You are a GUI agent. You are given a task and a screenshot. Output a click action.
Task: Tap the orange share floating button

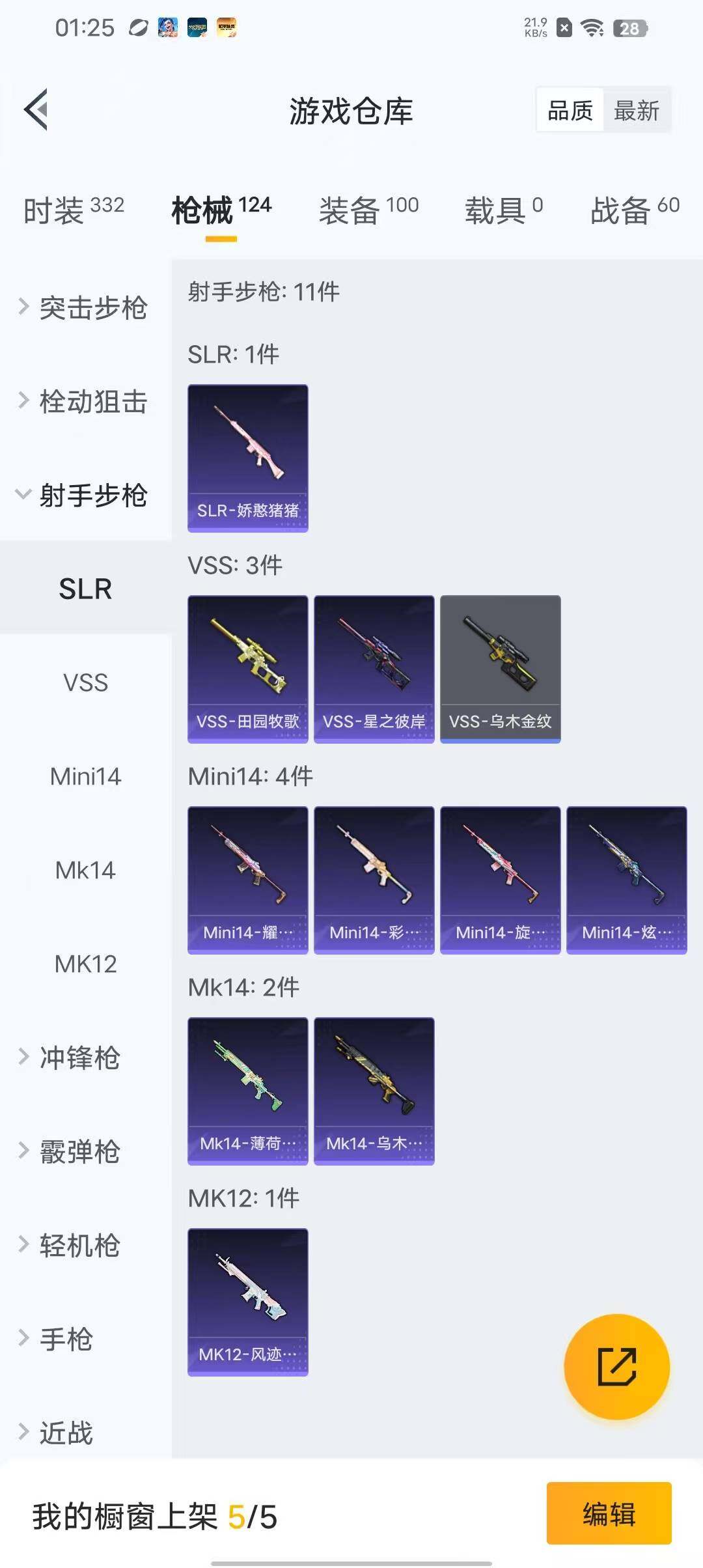click(x=616, y=1367)
